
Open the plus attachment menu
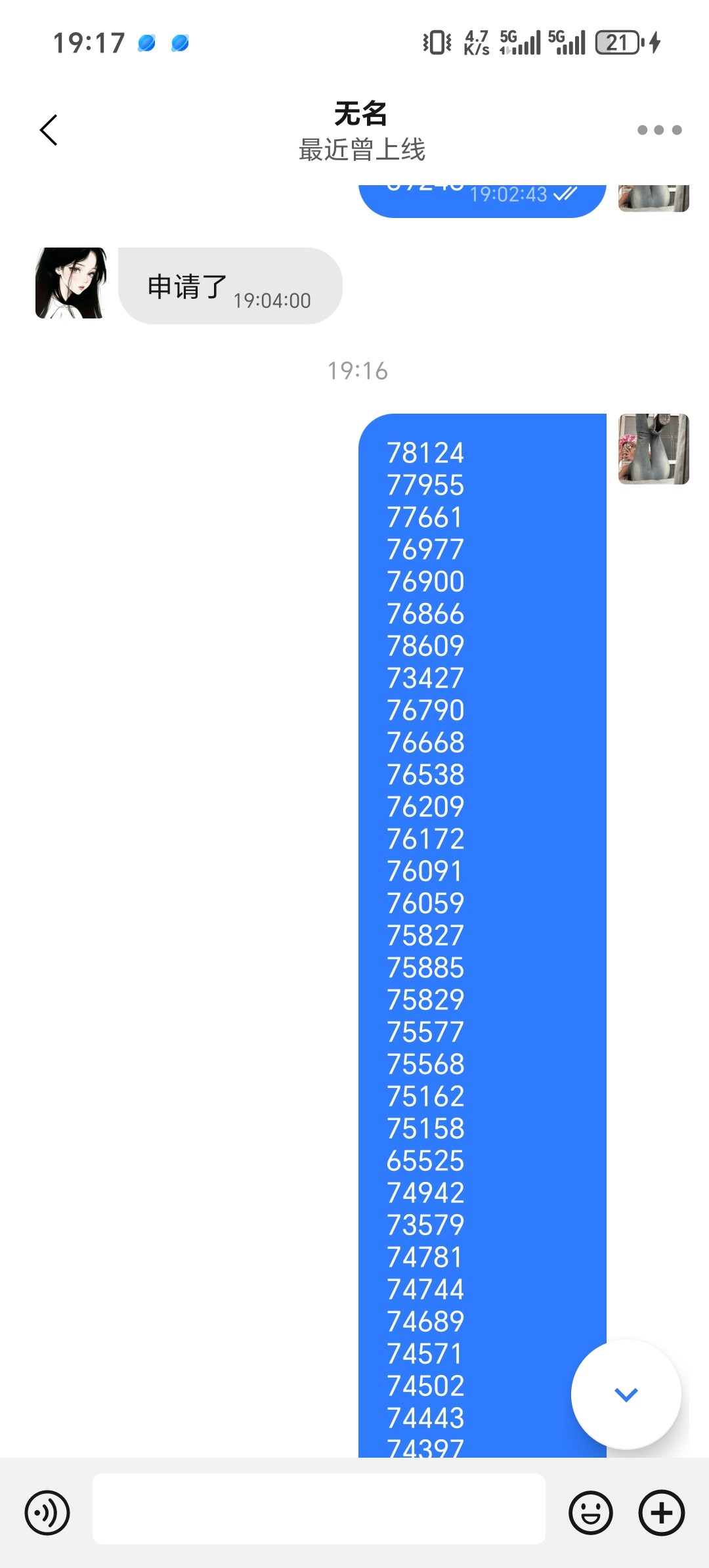tap(661, 1513)
